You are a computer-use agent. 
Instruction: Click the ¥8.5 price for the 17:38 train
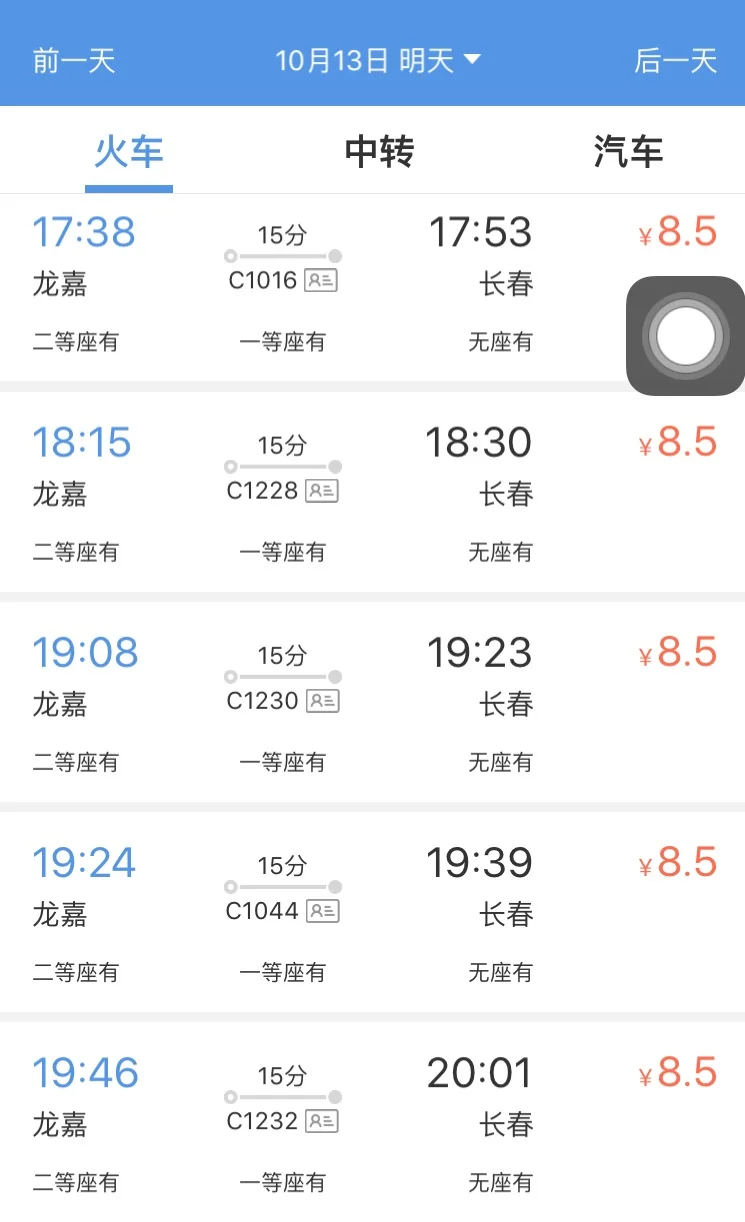pyautogui.click(x=679, y=232)
